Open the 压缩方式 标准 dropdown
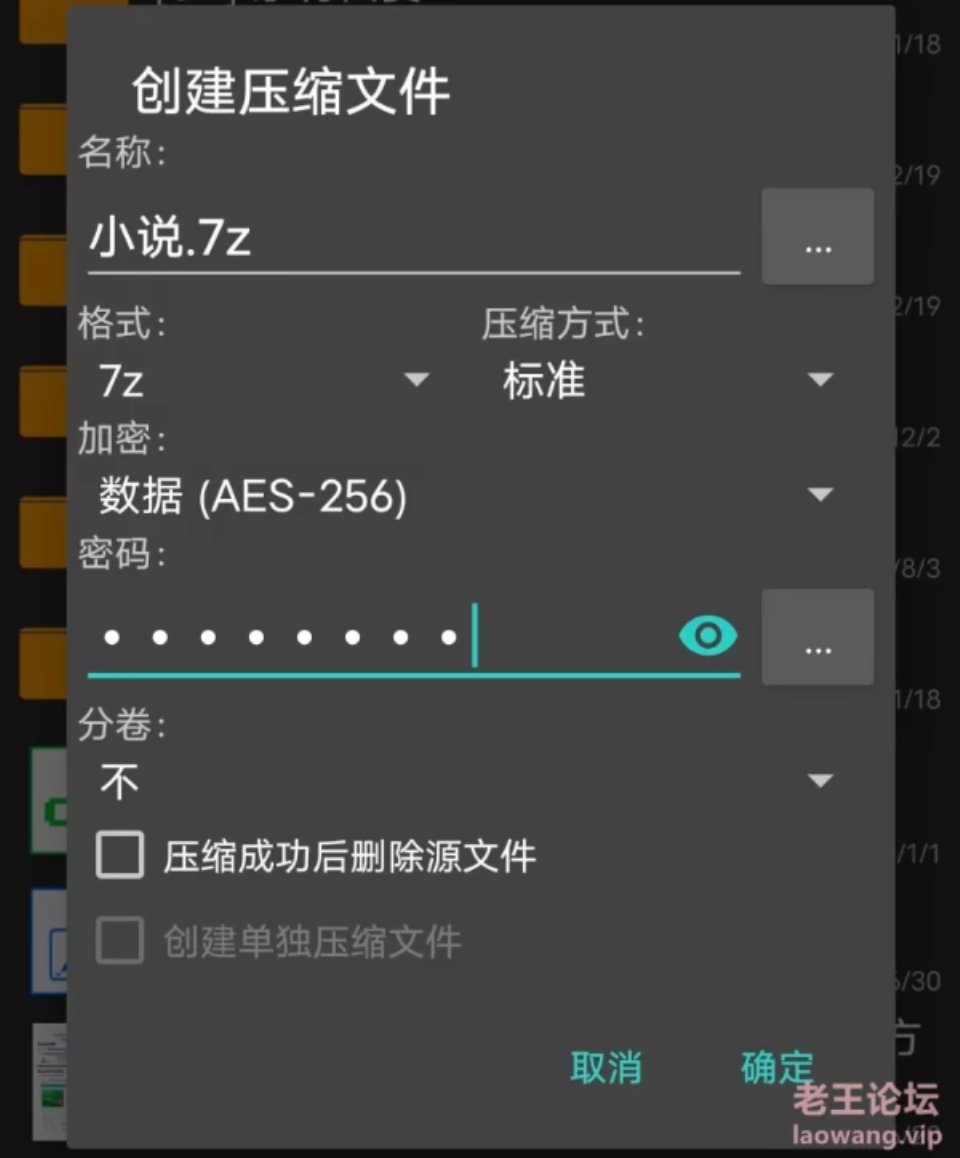This screenshot has width=960, height=1158. pos(667,380)
